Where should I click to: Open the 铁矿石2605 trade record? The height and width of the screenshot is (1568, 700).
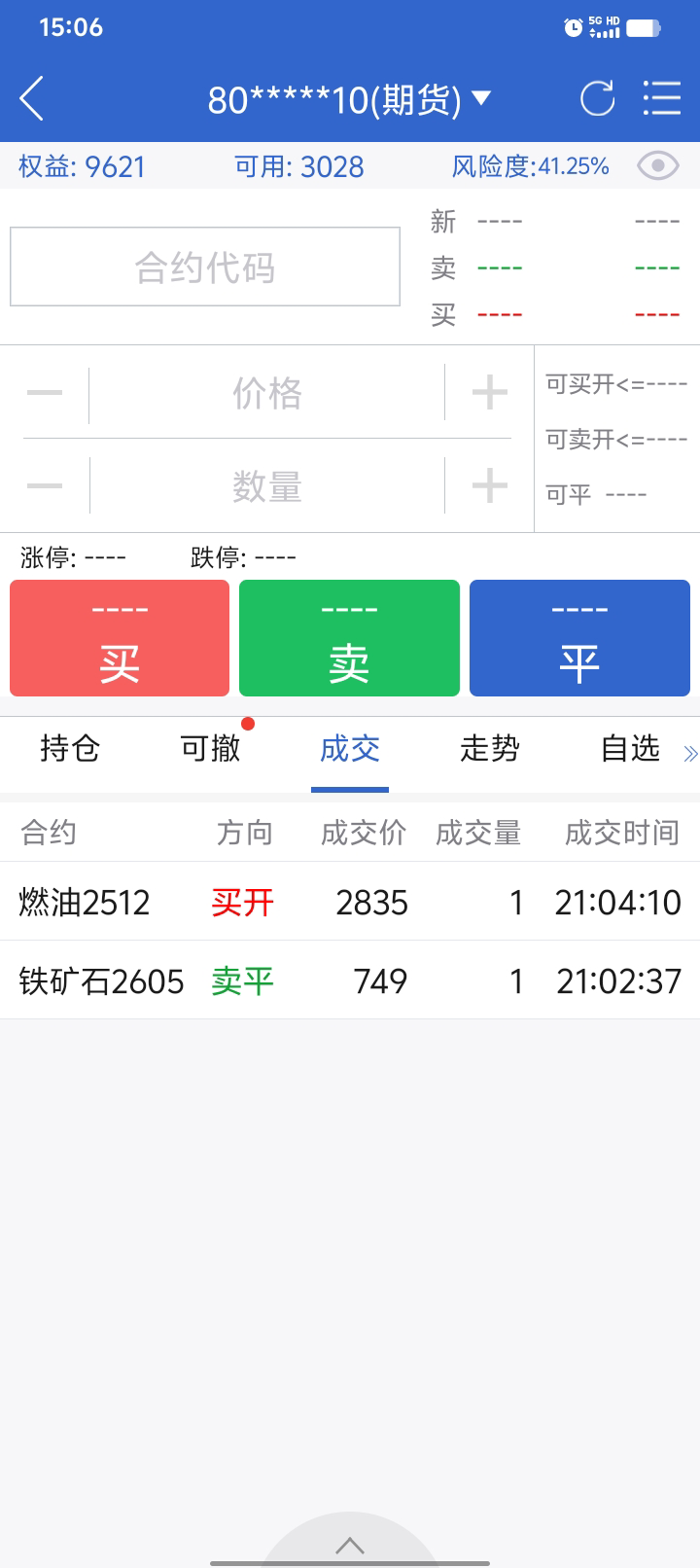pyautogui.click(x=350, y=980)
